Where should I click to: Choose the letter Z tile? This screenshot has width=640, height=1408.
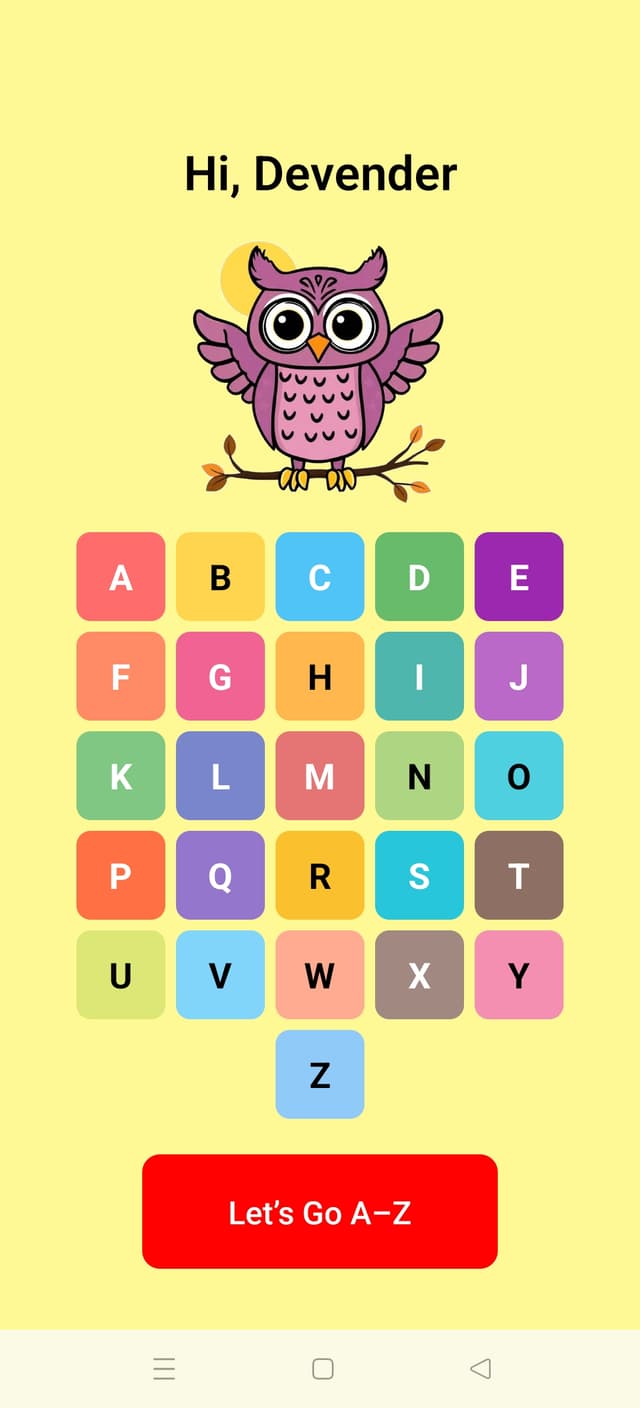pyautogui.click(x=320, y=1075)
